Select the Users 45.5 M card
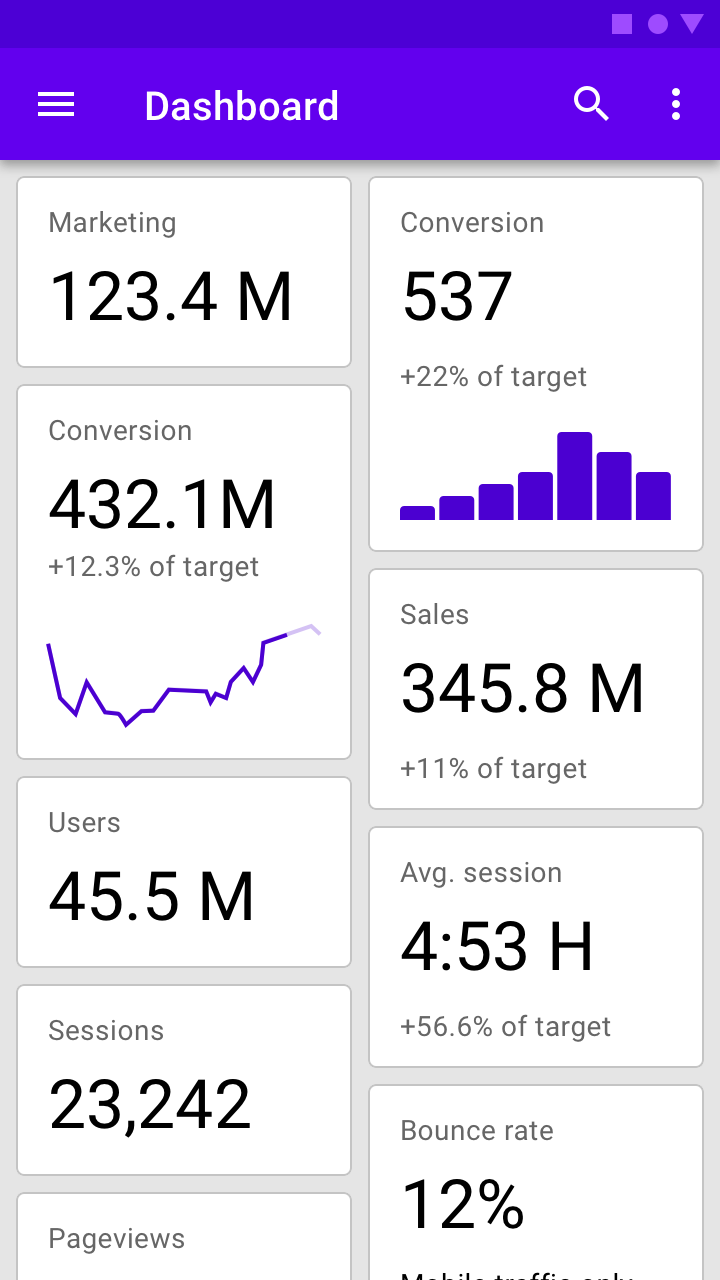Viewport: 720px width, 1280px height. pos(184,872)
